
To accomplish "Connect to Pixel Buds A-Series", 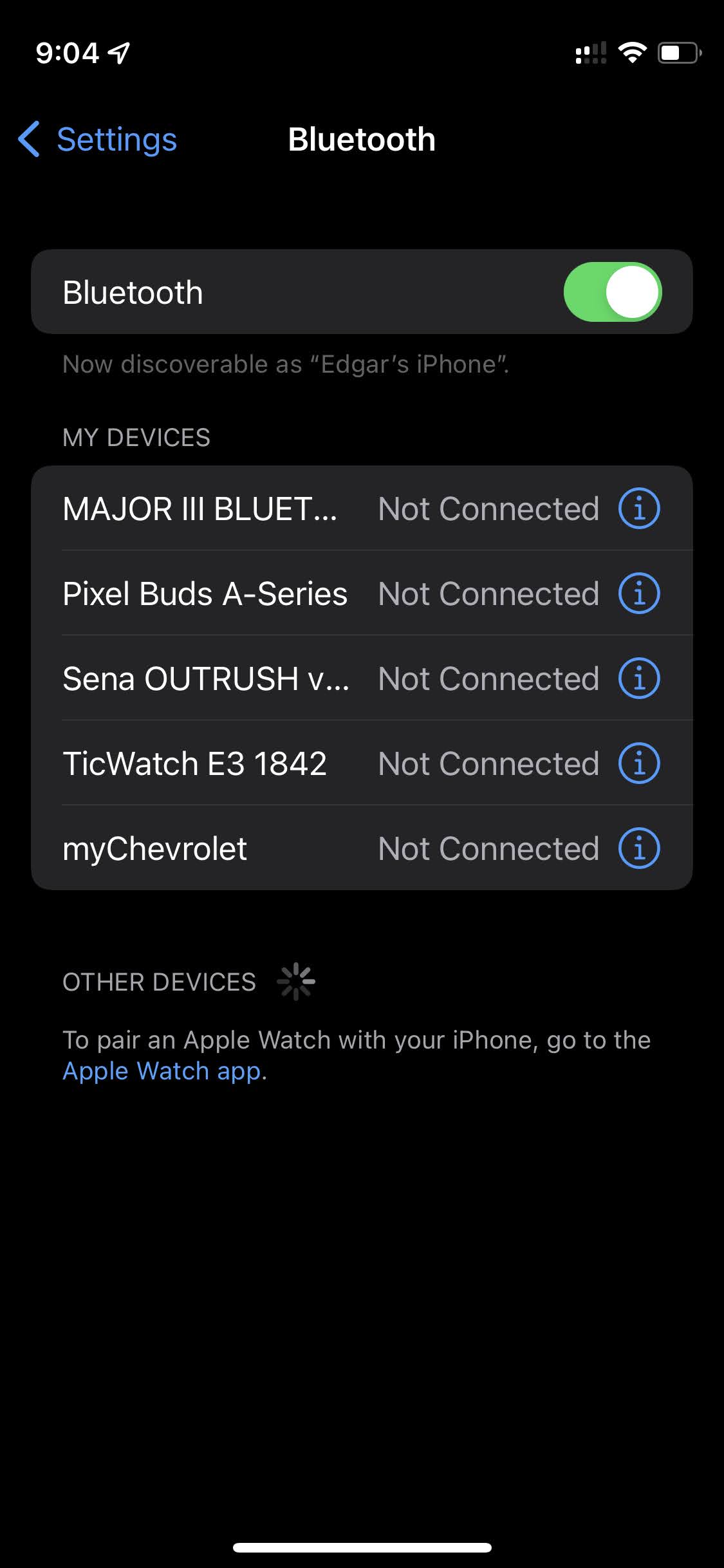I will (205, 594).
